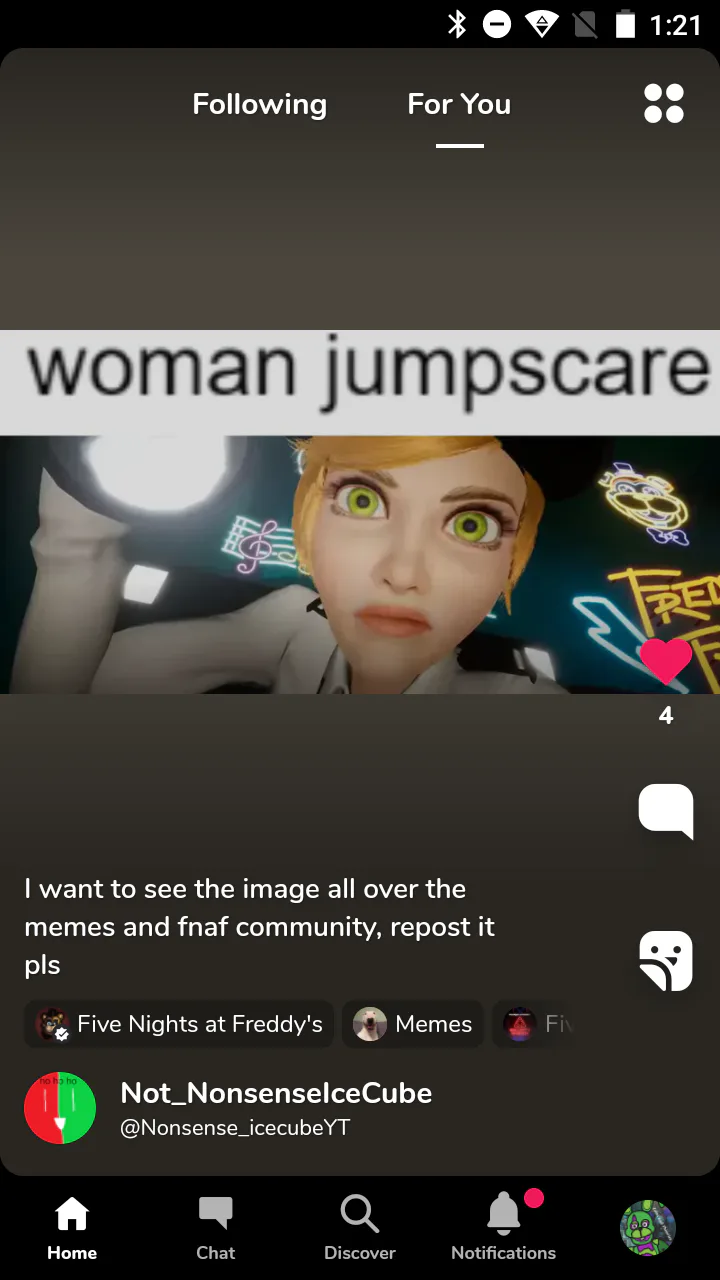
Task: Open my profile avatar tab
Action: pyautogui.click(x=648, y=1227)
